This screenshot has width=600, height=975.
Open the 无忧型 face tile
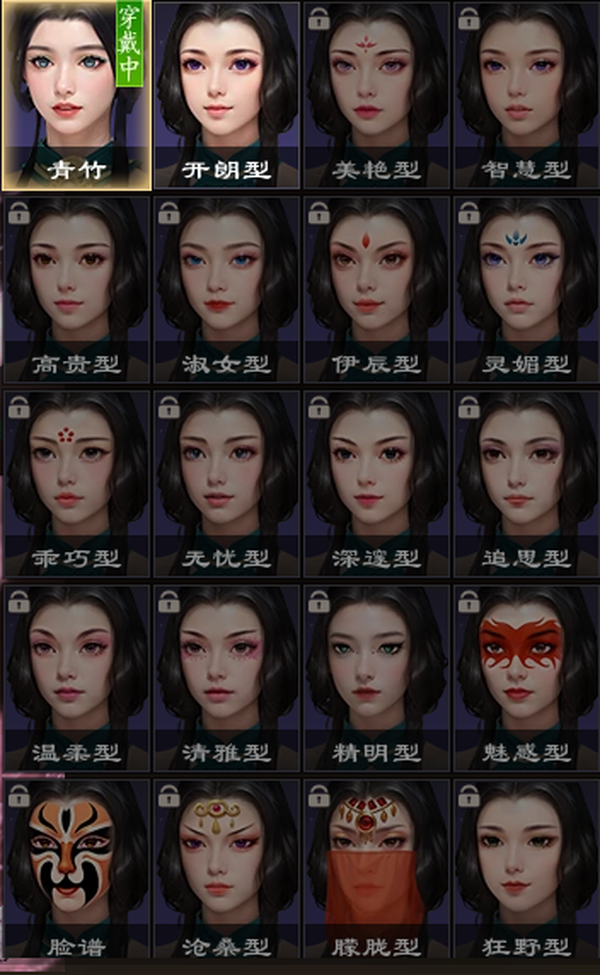click(x=226, y=484)
